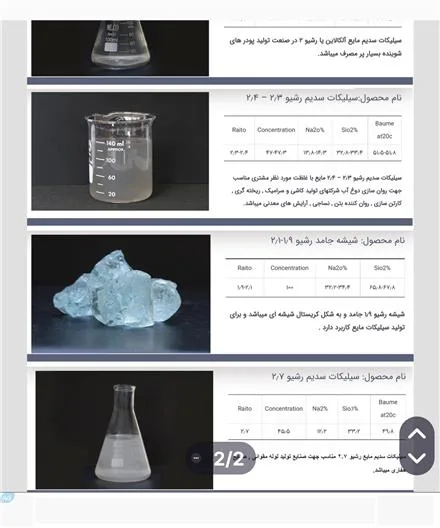Open the three-dot menu beside the 2/2 counter

click(196, 458)
